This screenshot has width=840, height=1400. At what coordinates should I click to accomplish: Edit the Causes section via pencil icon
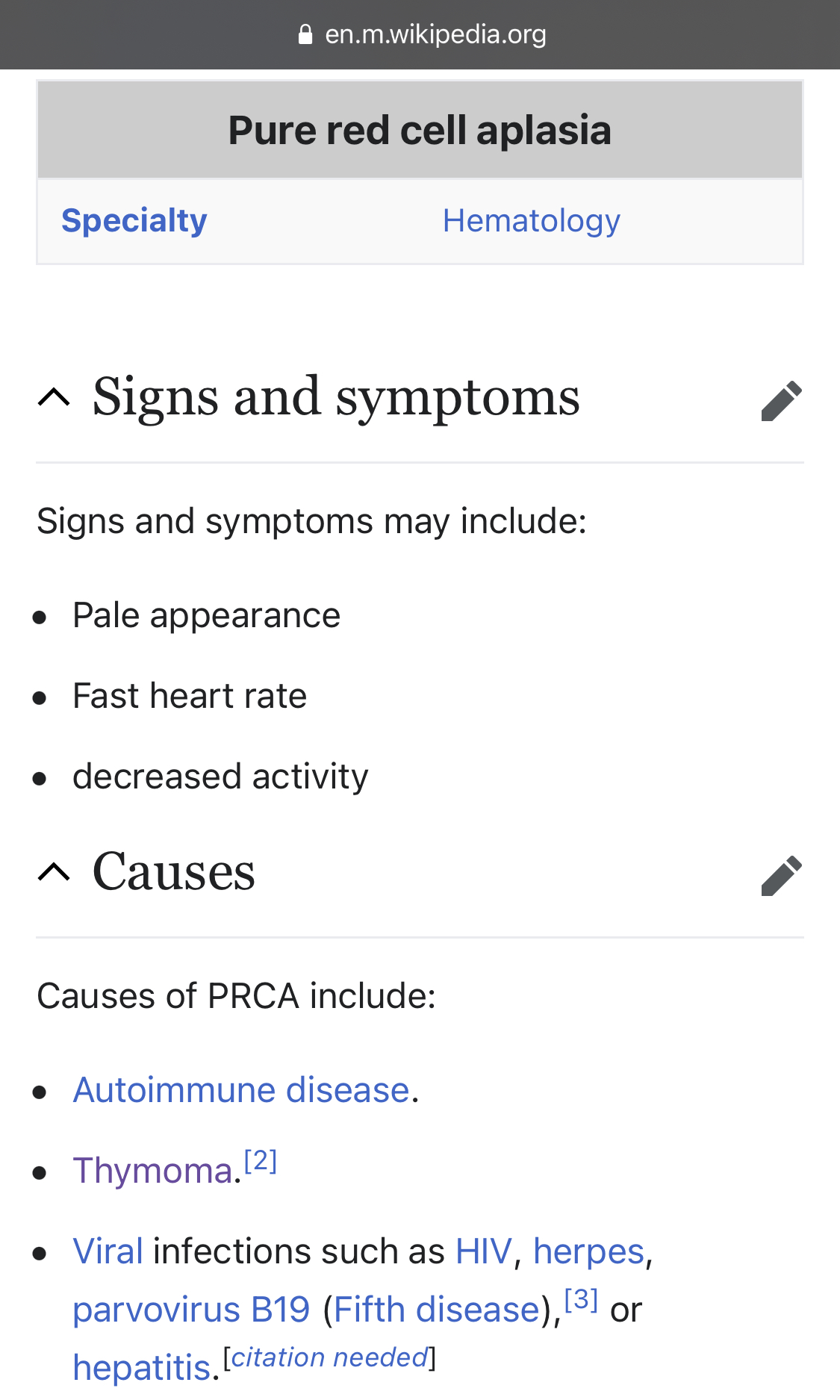(x=781, y=875)
